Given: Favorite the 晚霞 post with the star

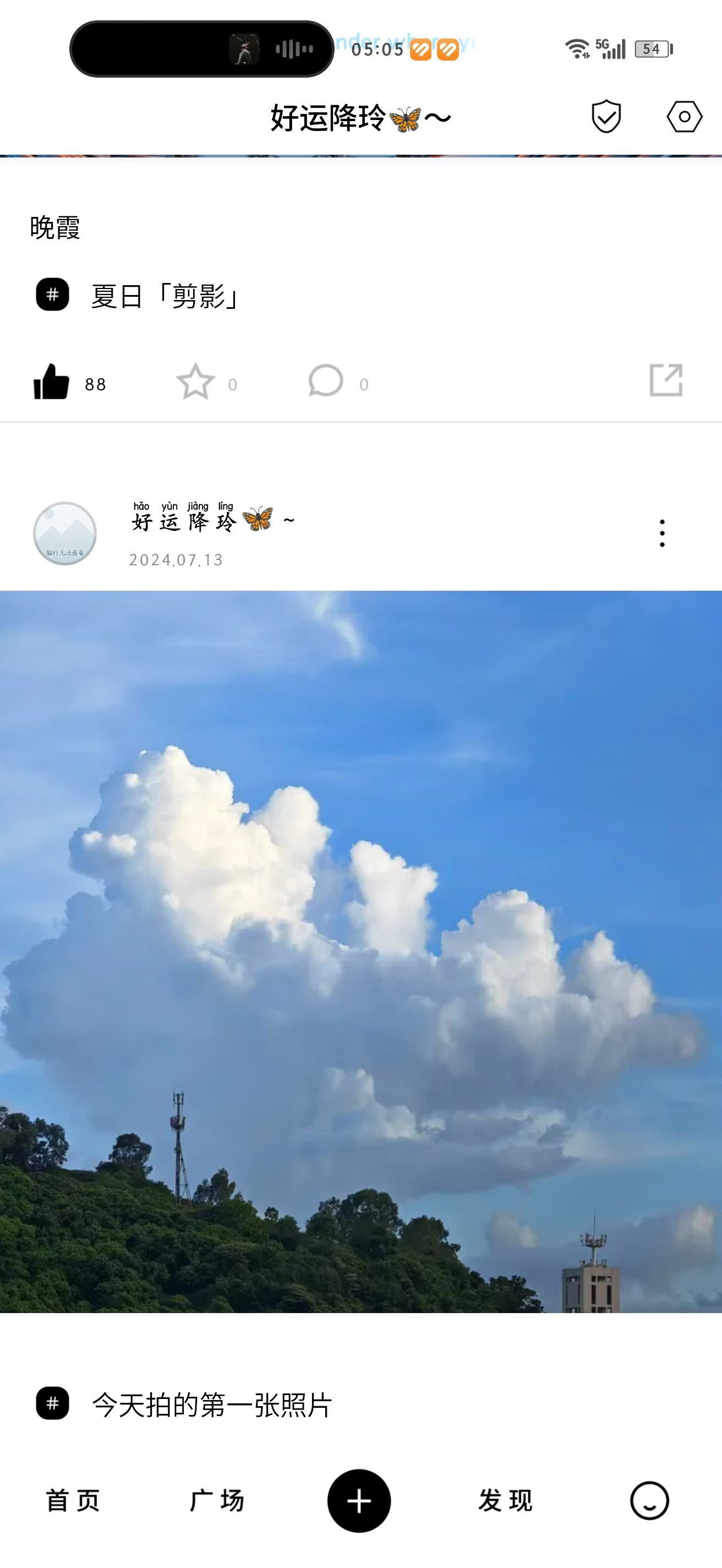Looking at the screenshot, I should [x=195, y=382].
